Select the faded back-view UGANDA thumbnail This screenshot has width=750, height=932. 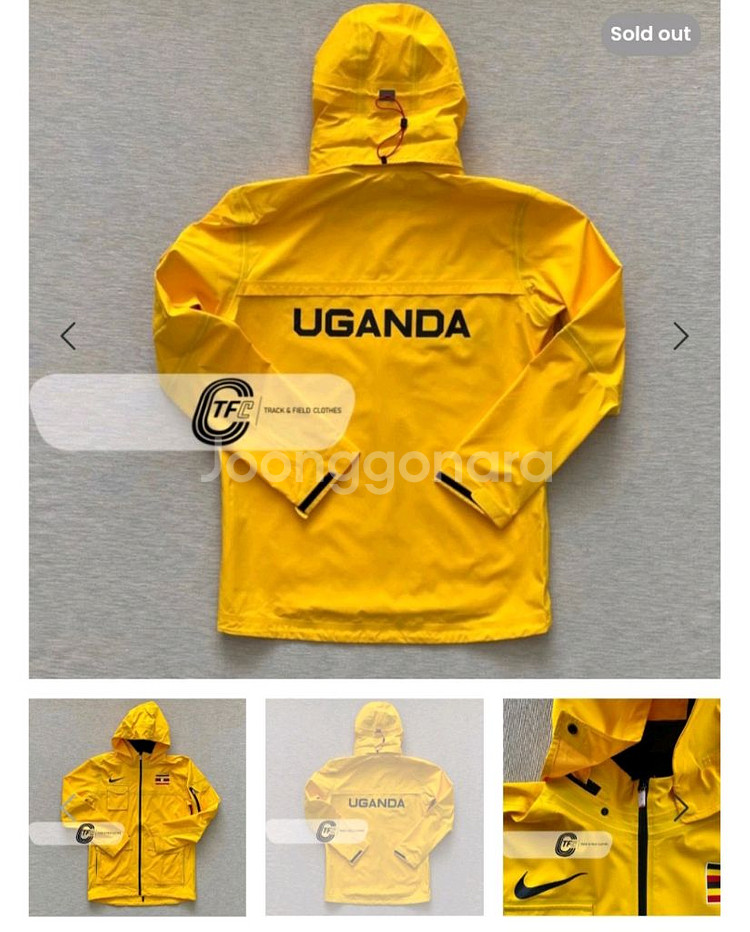click(374, 807)
